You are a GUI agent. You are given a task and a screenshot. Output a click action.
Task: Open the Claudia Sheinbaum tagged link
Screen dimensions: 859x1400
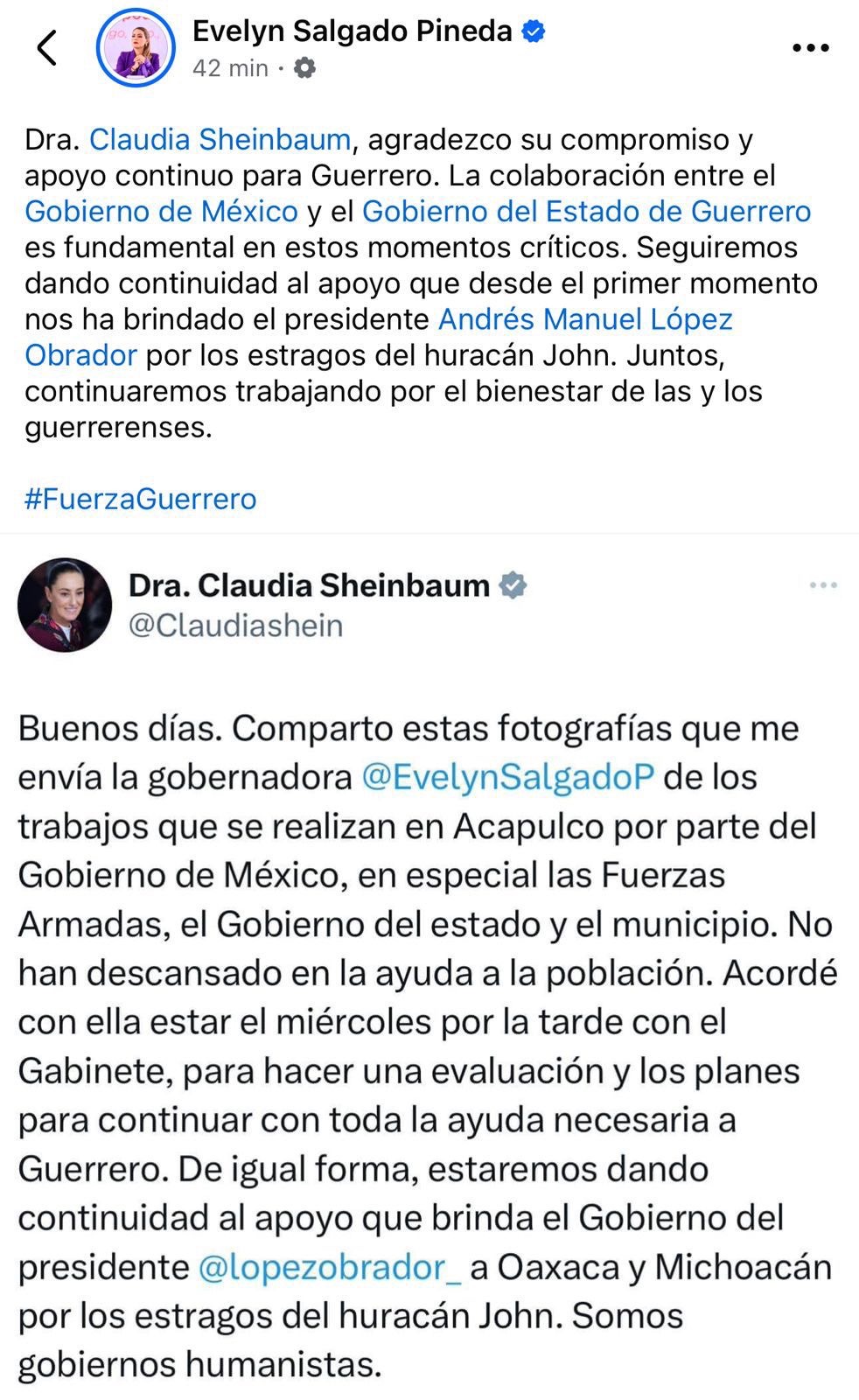point(220,139)
